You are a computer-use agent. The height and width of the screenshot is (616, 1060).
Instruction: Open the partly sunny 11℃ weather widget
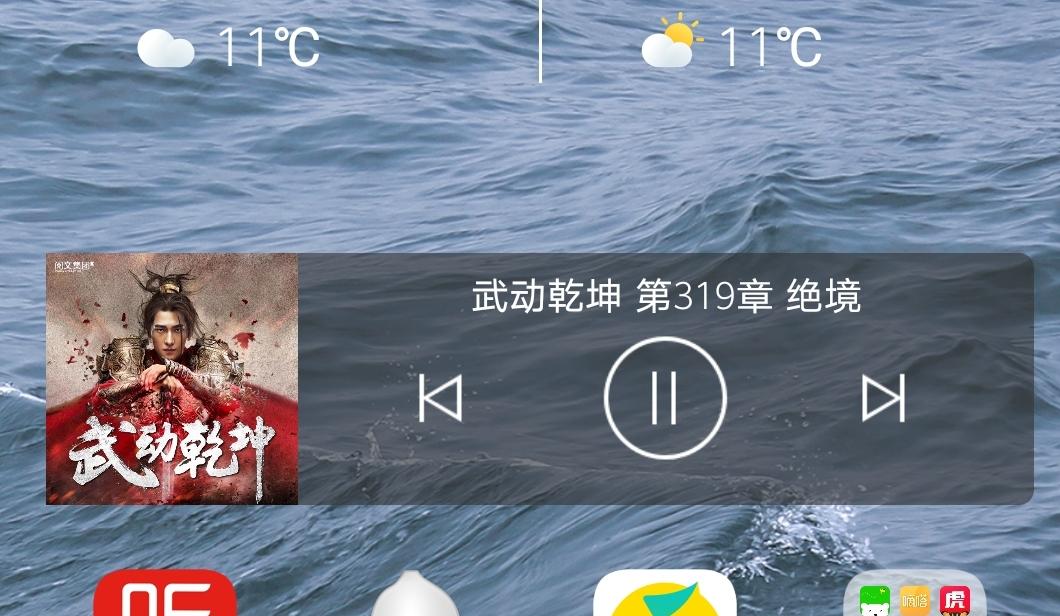coord(732,46)
